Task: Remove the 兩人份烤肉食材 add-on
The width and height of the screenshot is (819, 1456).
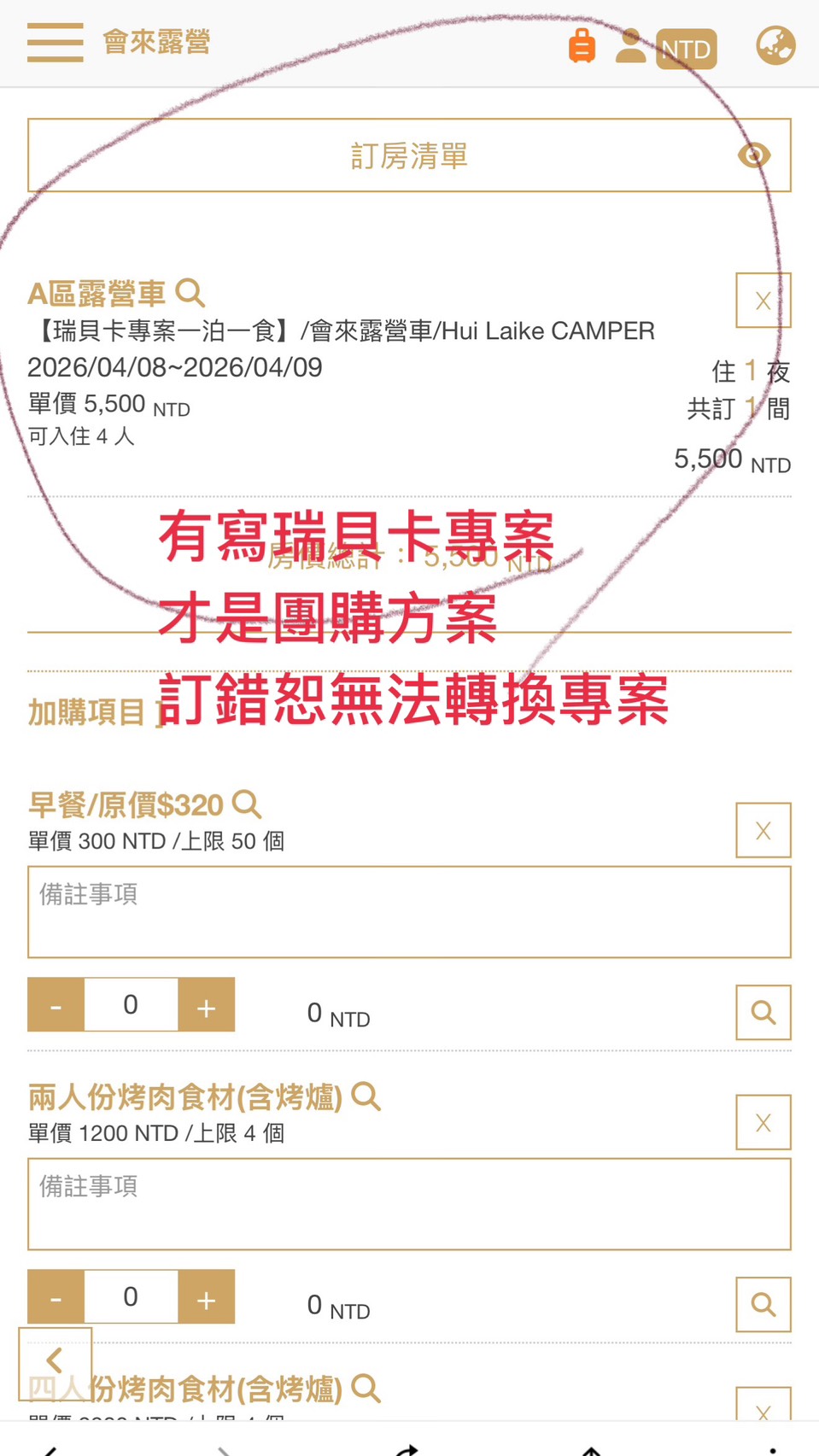Action: [763, 1122]
